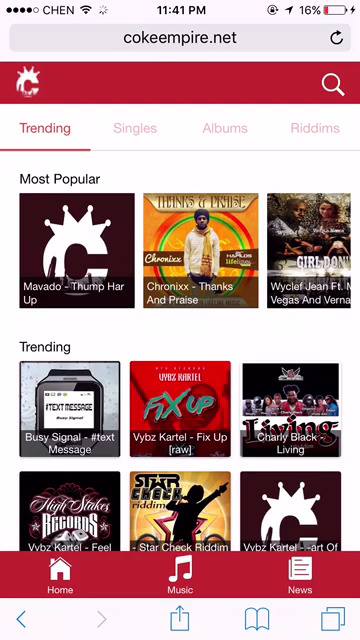
Task: Open Chronixx - Thanks And Praise
Action: pos(201,250)
